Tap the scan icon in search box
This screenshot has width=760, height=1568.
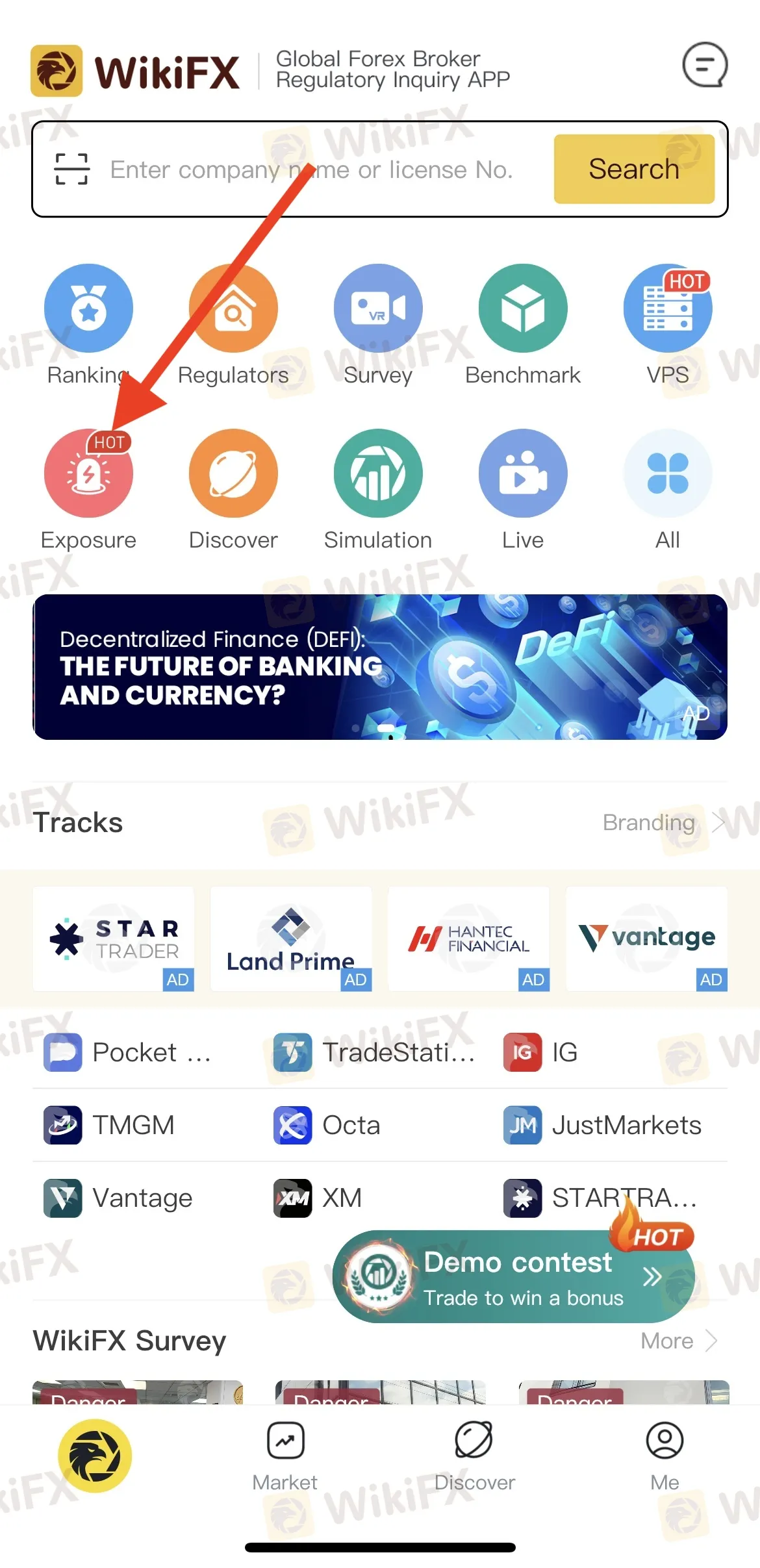coord(71,170)
